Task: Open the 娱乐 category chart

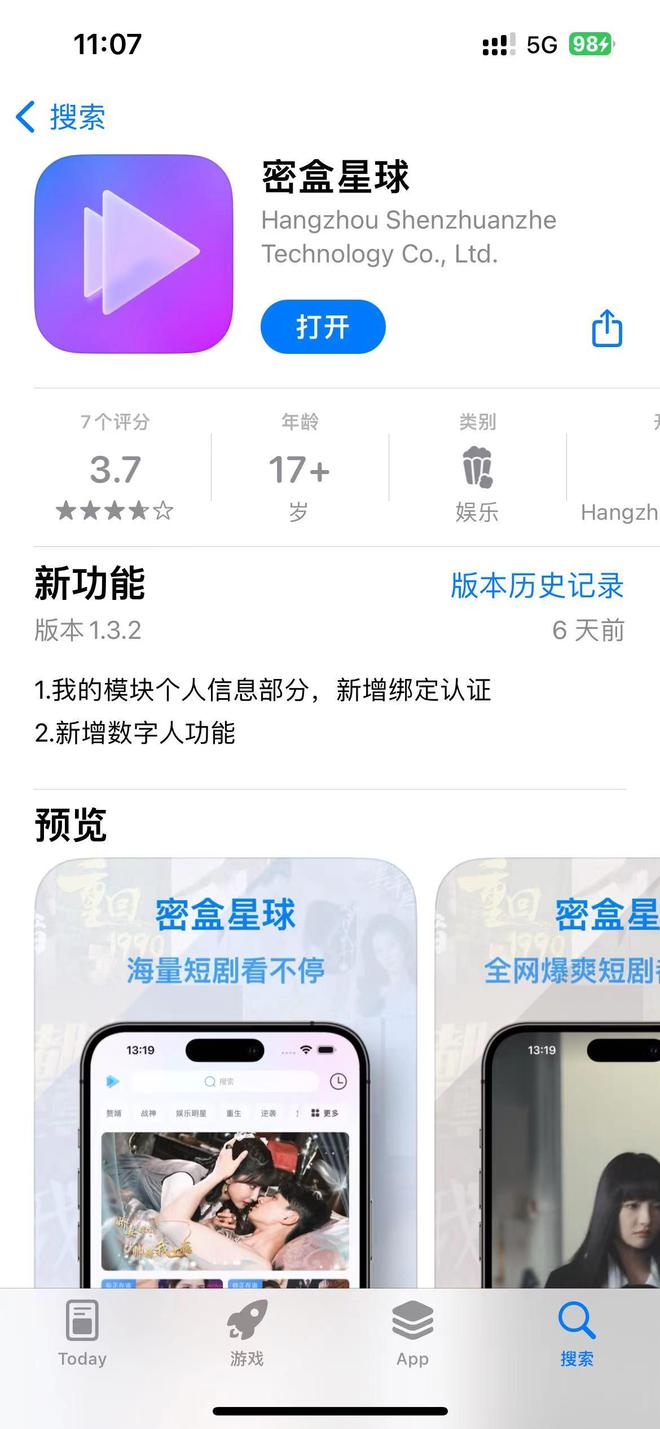Action: pos(477,469)
